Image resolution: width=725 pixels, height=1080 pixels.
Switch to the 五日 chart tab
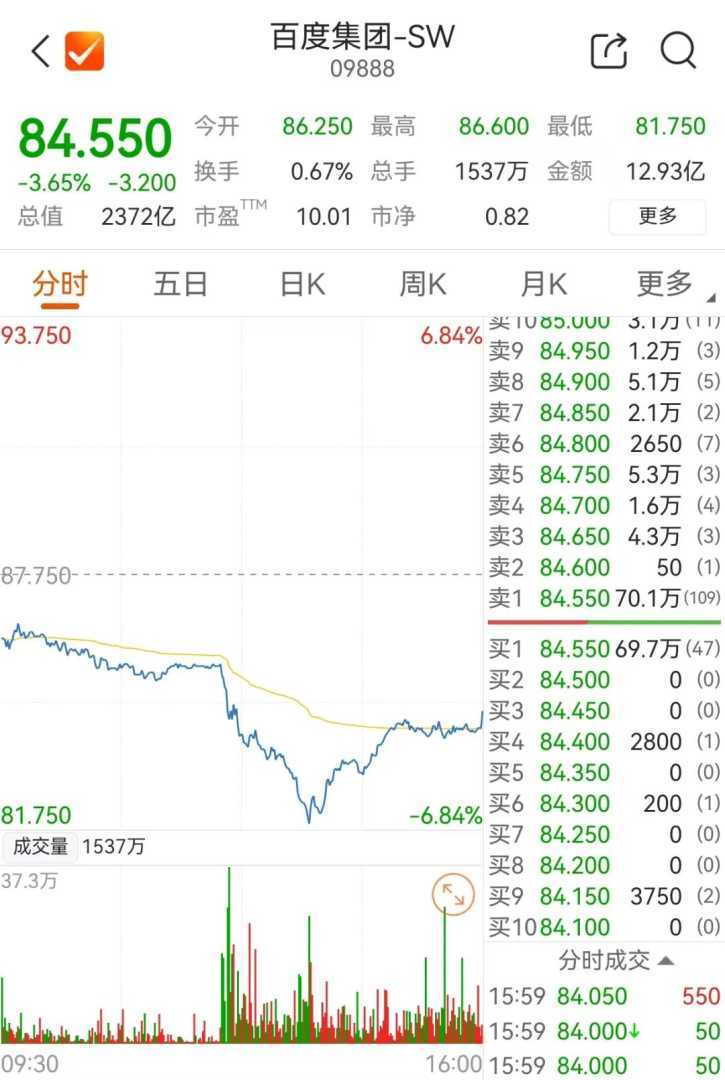tap(180, 284)
